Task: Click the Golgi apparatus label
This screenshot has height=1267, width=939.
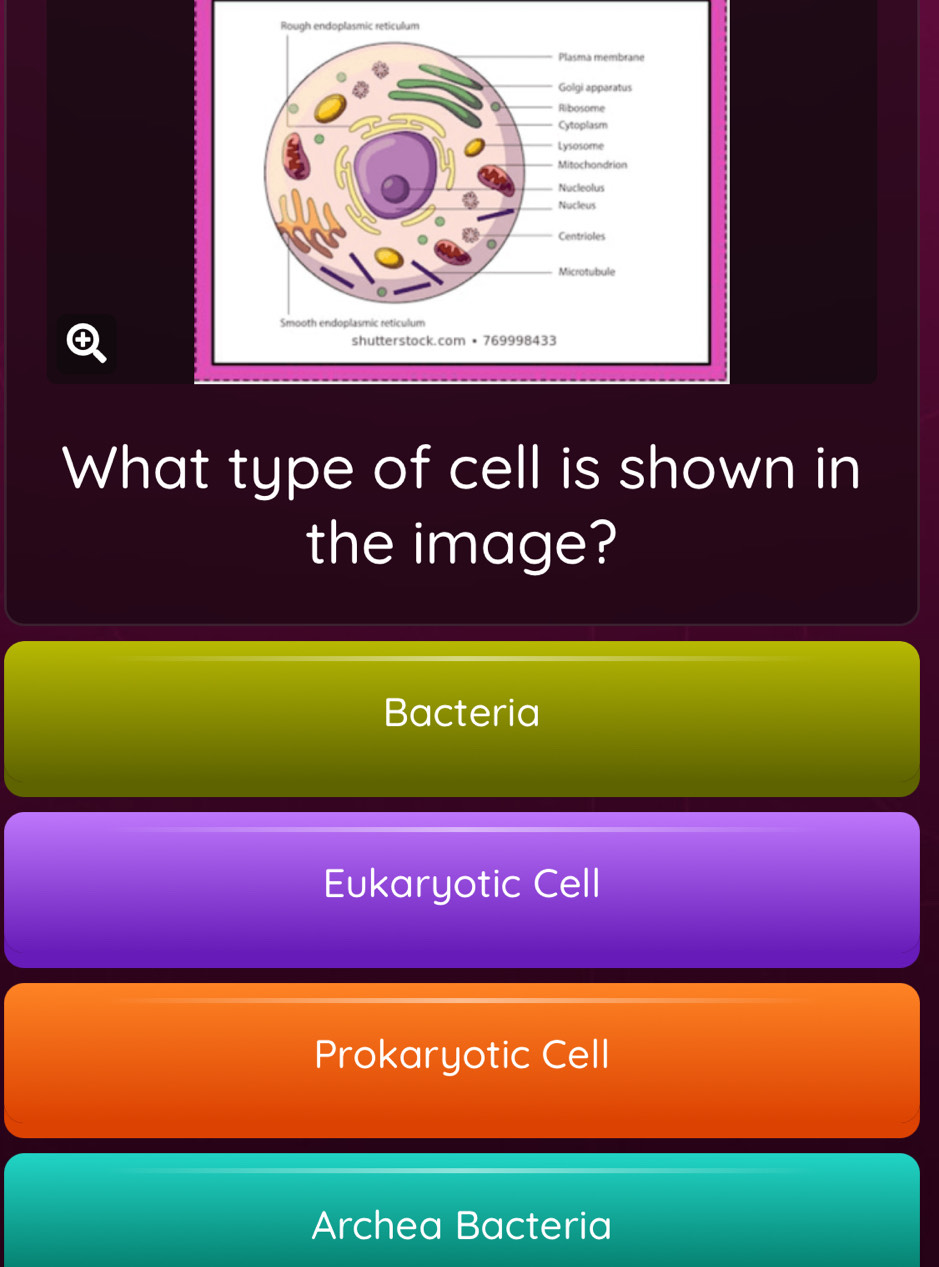Action: [x=595, y=87]
